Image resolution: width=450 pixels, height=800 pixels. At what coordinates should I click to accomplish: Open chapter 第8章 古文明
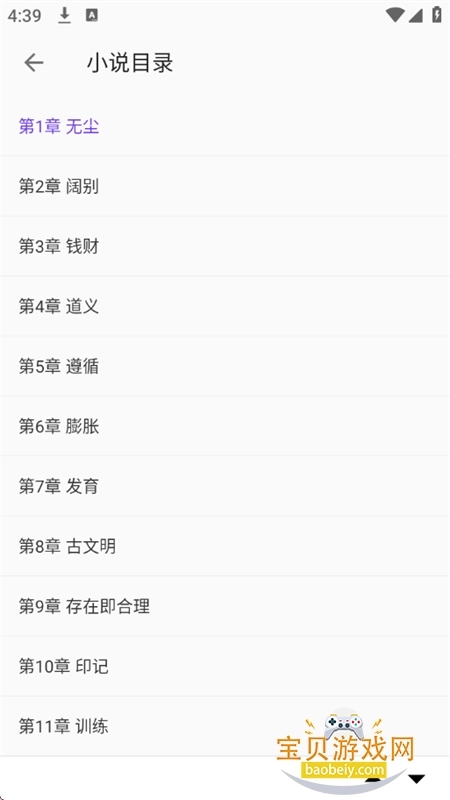pos(225,546)
